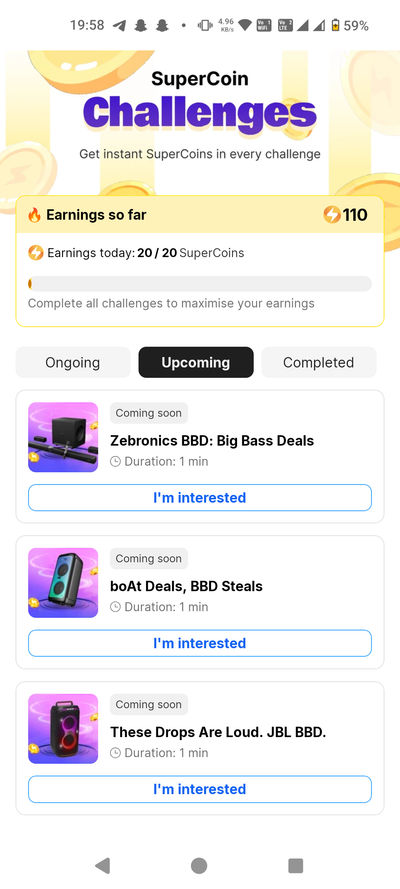Go to the home screen

pos(199,865)
